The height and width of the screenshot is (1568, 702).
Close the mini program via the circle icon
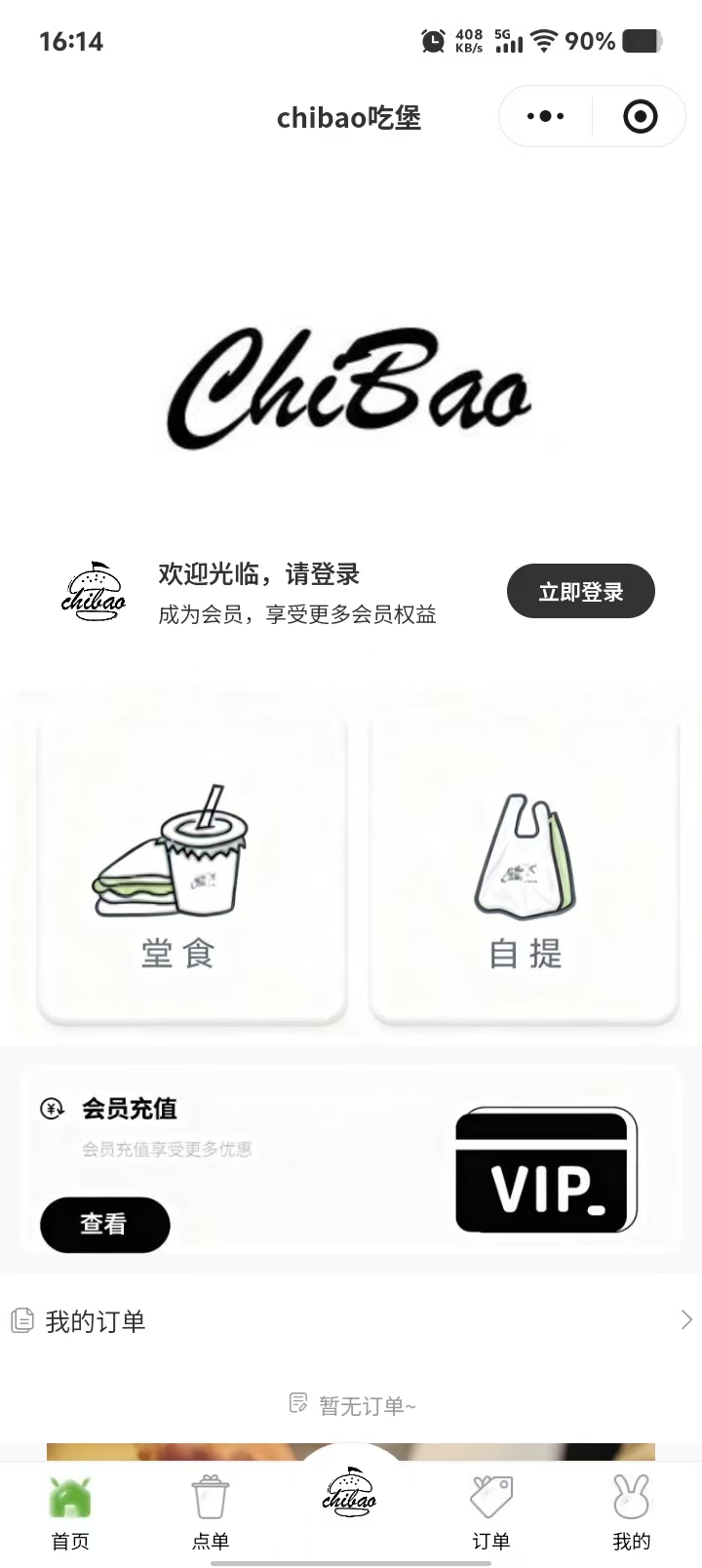click(x=640, y=117)
